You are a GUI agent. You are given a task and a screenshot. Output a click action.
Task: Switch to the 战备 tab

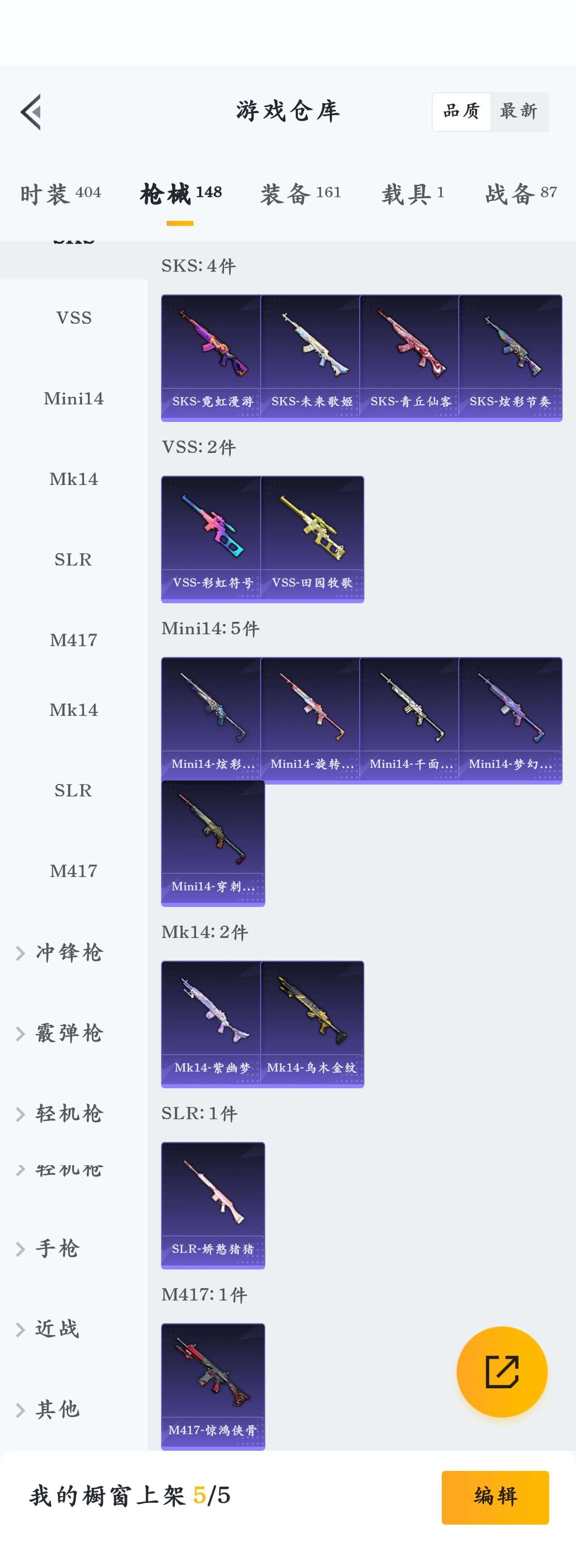pyautogui.click(x=521, y=194)
